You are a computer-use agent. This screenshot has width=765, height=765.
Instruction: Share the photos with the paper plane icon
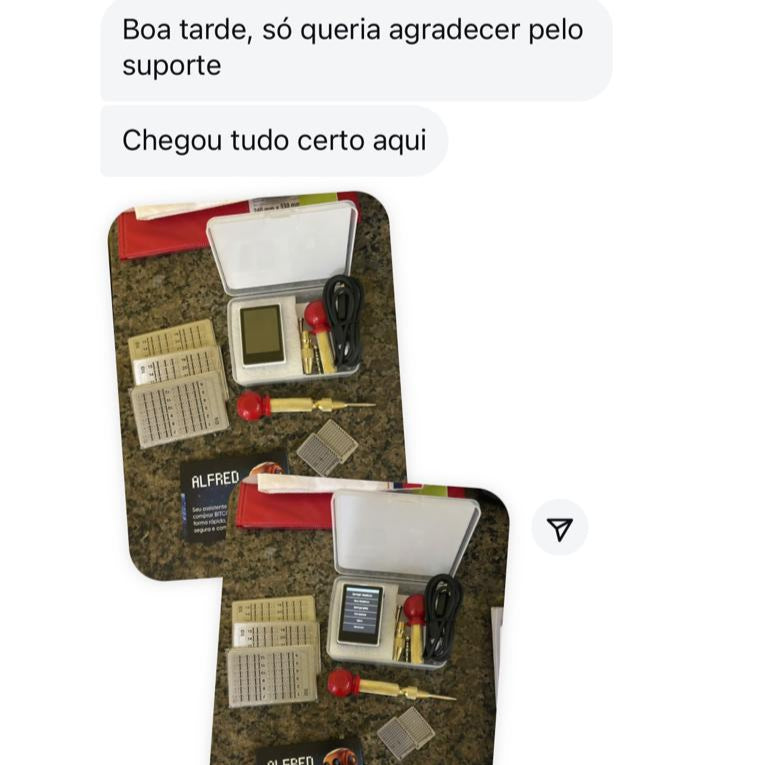click(560, 528)
